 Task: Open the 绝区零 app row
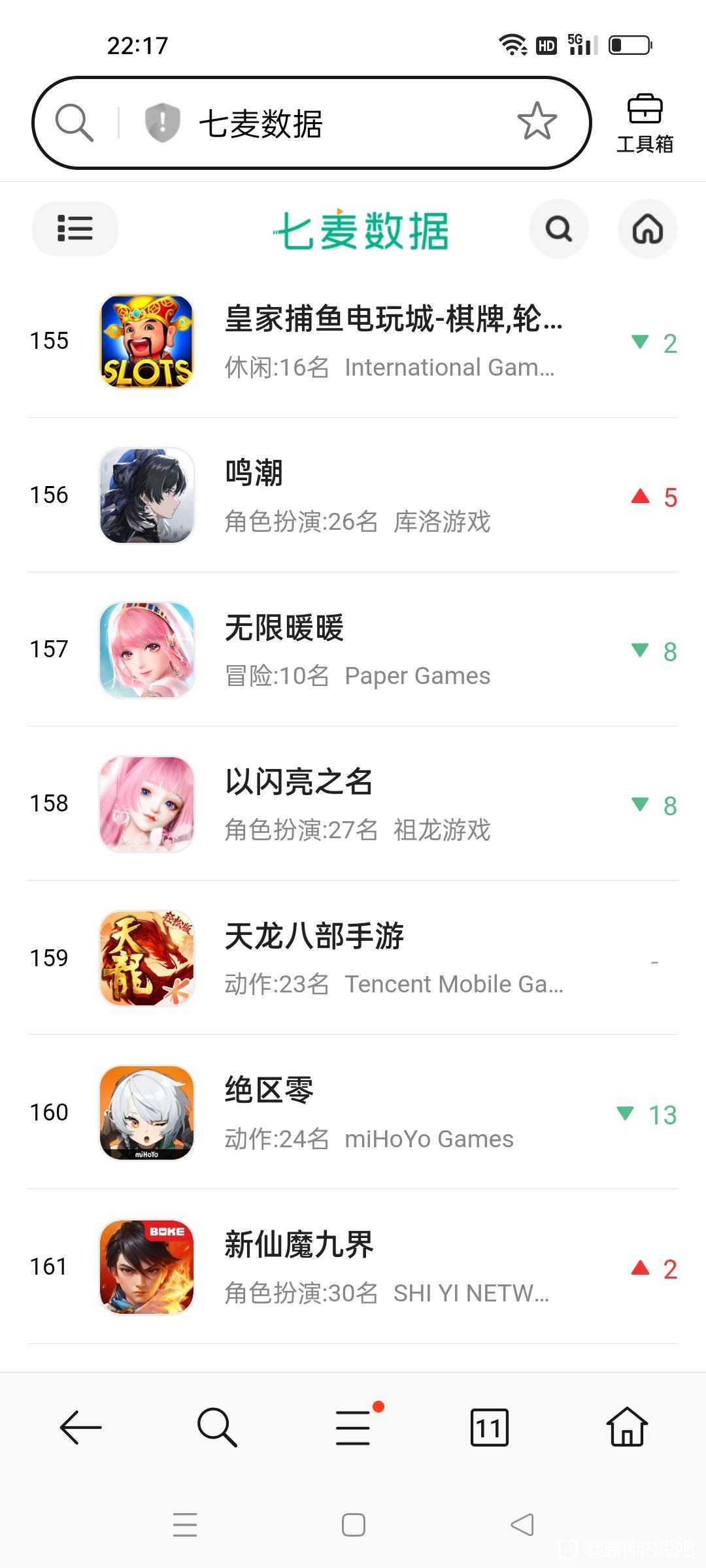353,1112
